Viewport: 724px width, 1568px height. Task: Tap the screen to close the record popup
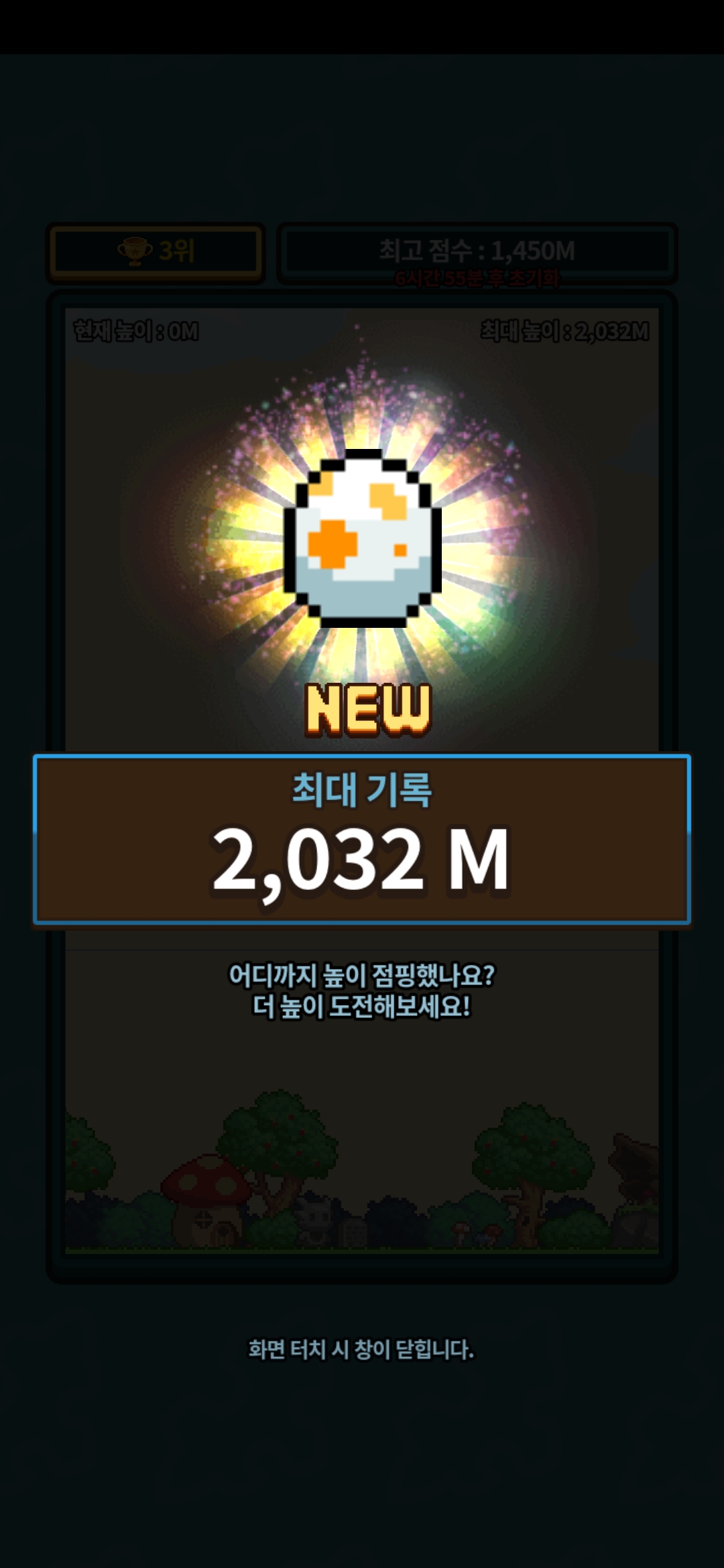[361, 1349]
